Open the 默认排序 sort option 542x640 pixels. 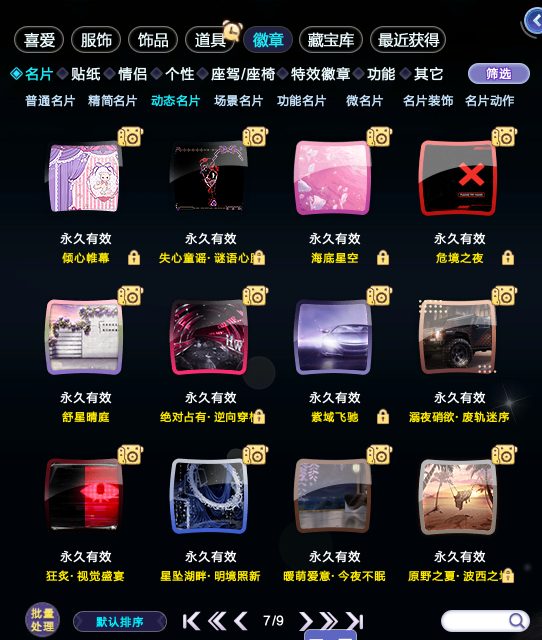click(120, 622)
